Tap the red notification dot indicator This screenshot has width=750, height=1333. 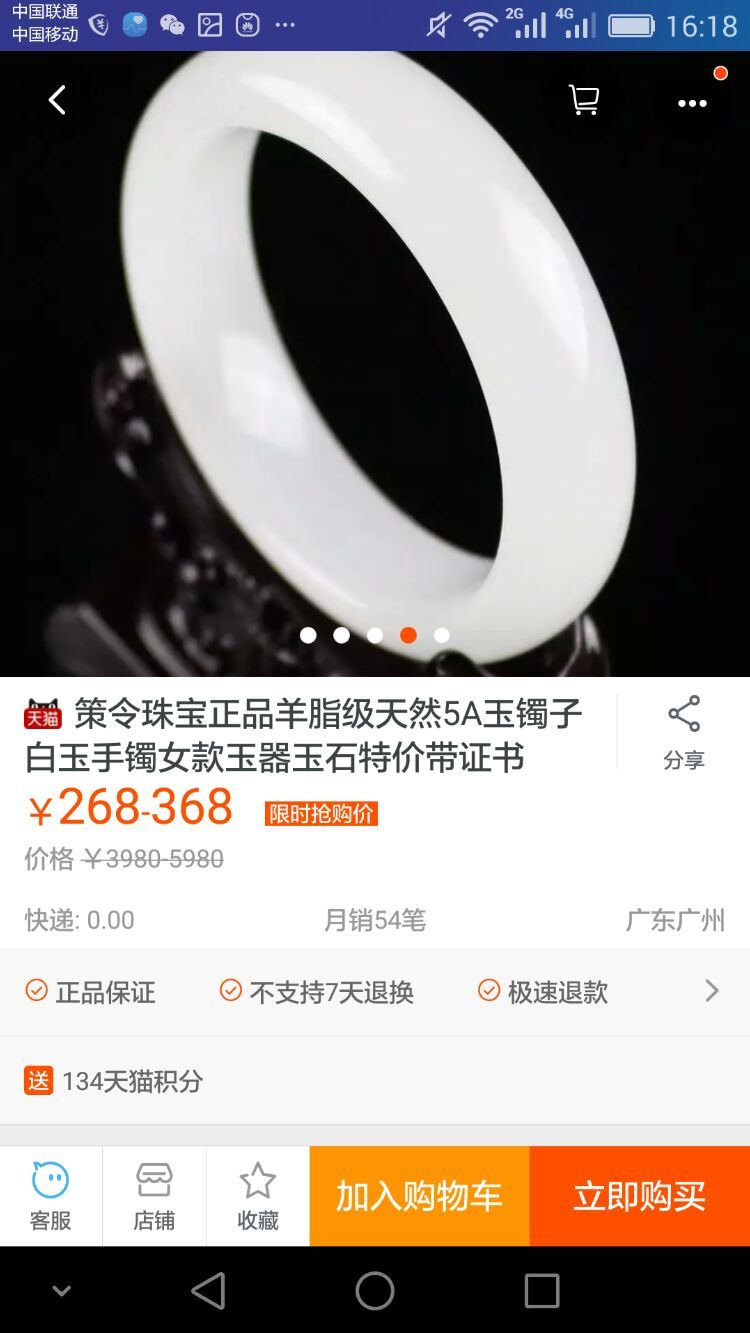(720, 72)
